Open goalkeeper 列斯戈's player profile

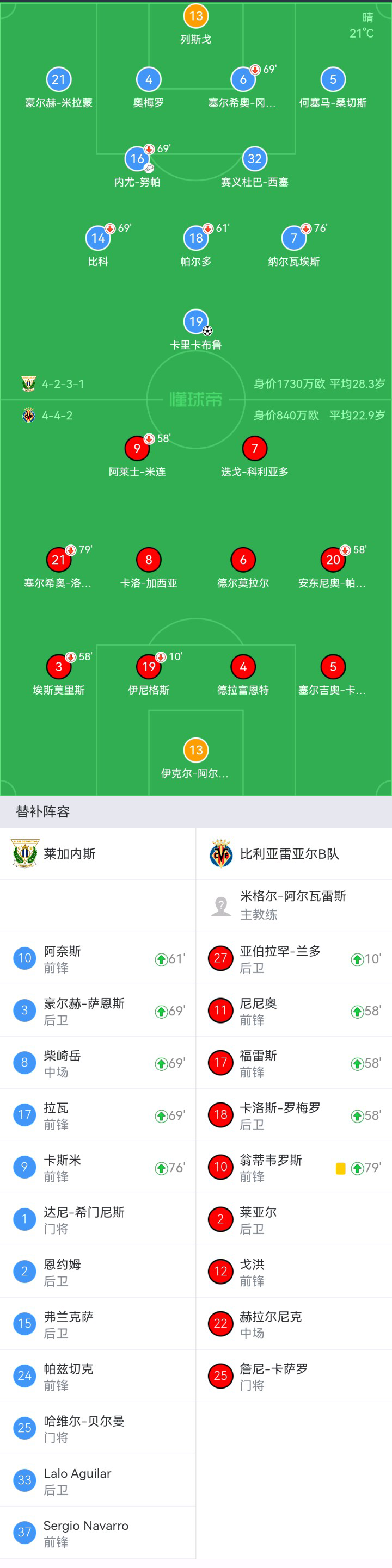click(x=195, y=16)
